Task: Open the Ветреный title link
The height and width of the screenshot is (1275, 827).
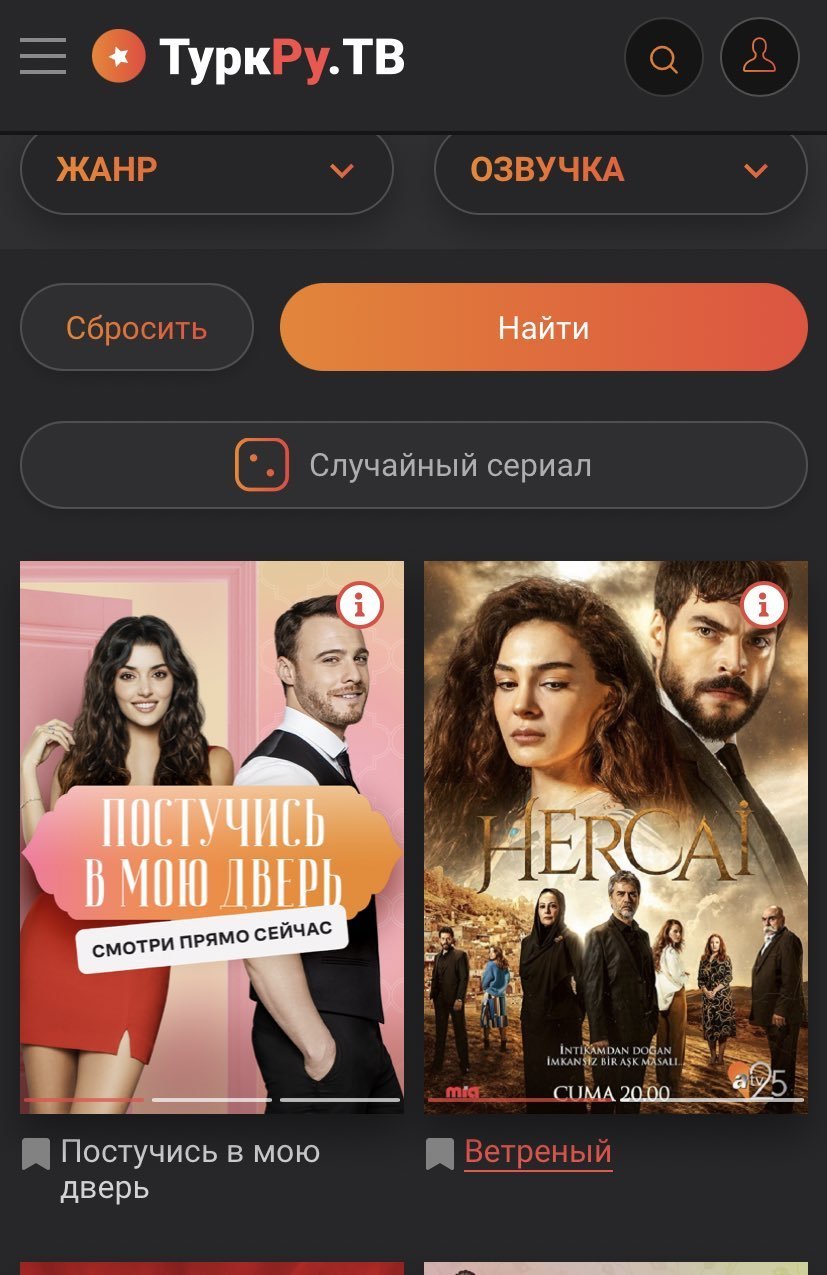Action: tap(538, 1152)
